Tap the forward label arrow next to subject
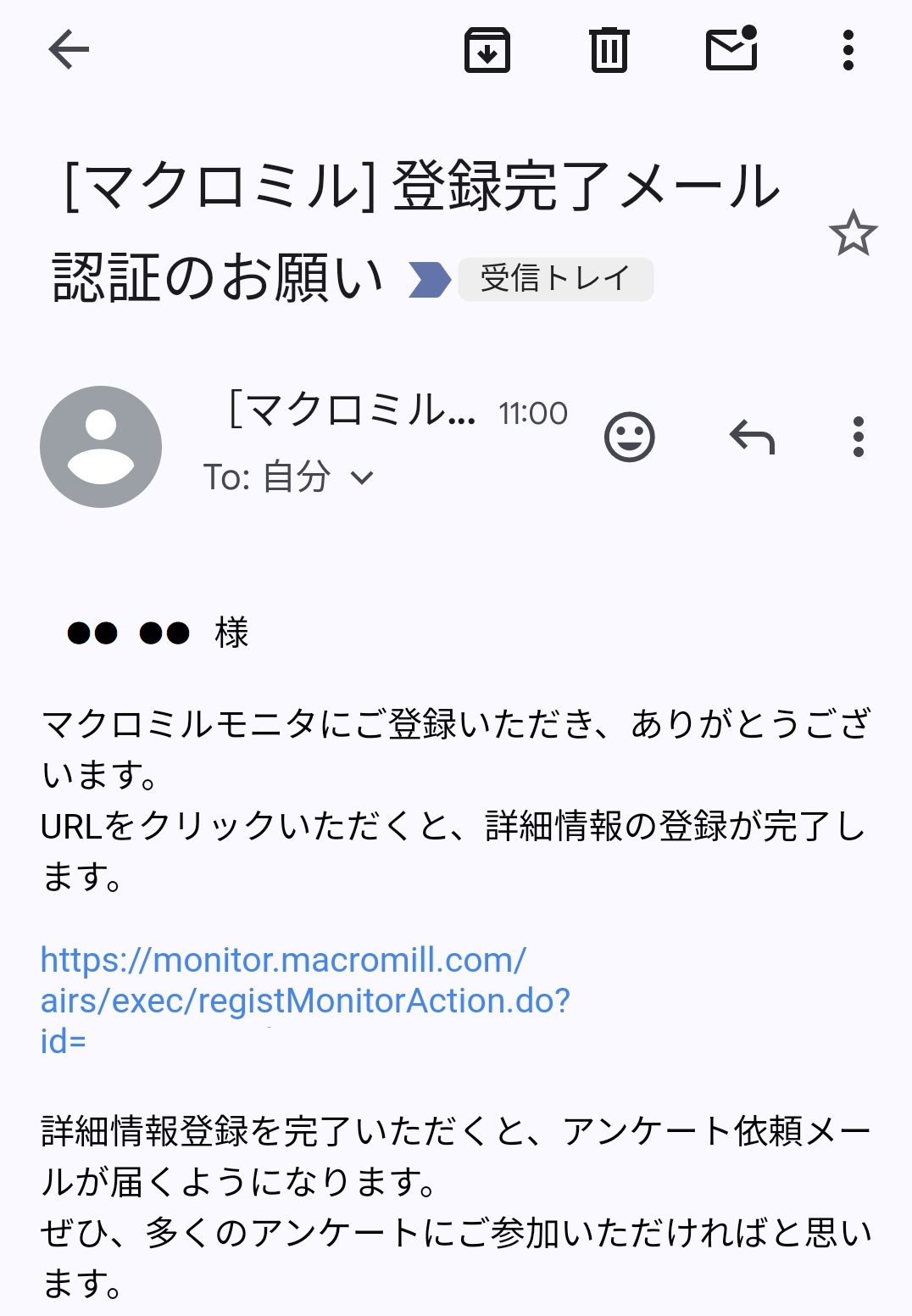Viewport: 912px width, 1316px height. coord(429,278)
